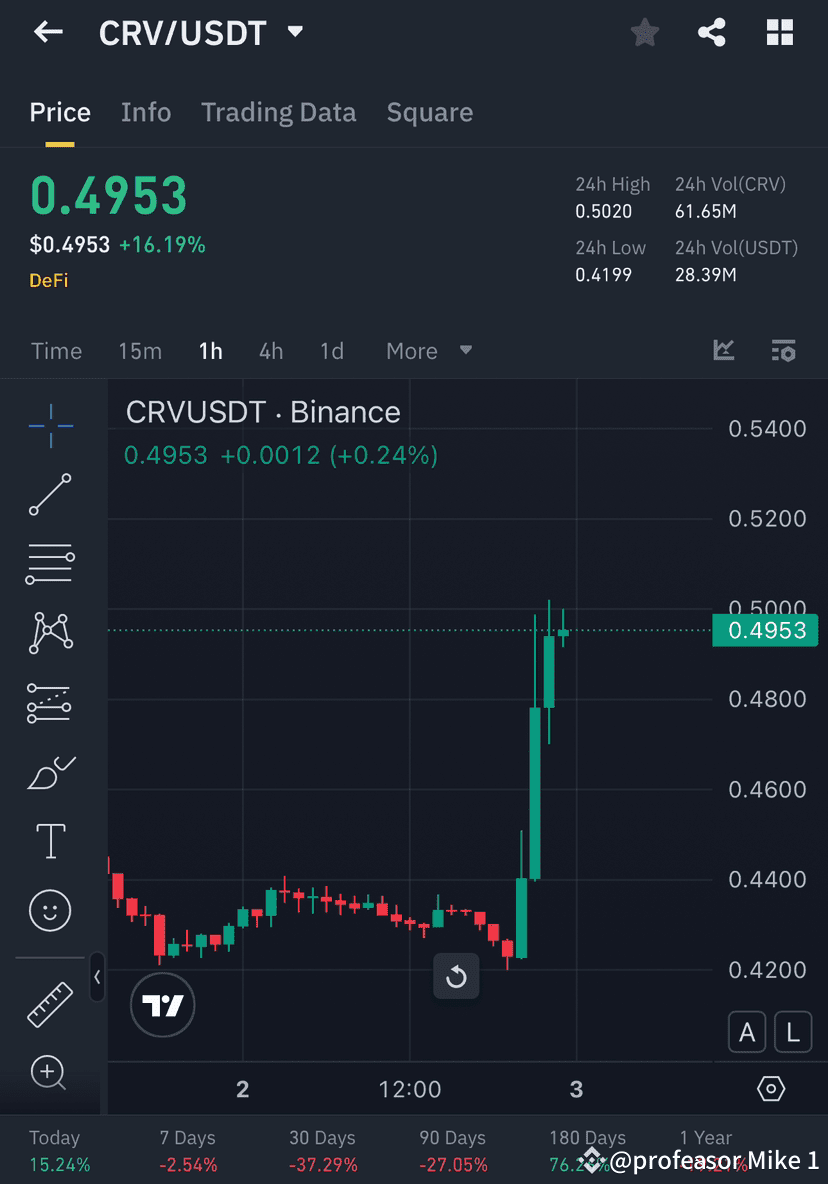Screen dimensions: 828x1184
Task: Select the text annotation tool
Action: (49, 840)
